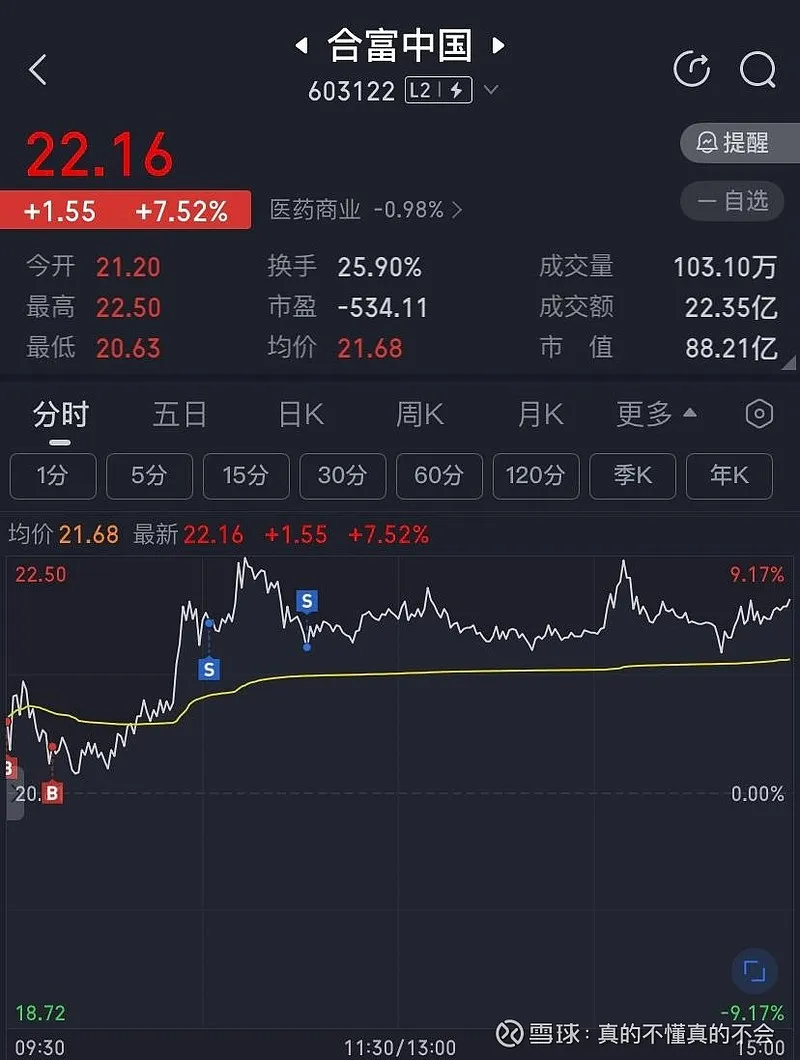The image size is (800, 1060).
Task: Open the 医药商业 sector link
Action: tap(366, 209)
